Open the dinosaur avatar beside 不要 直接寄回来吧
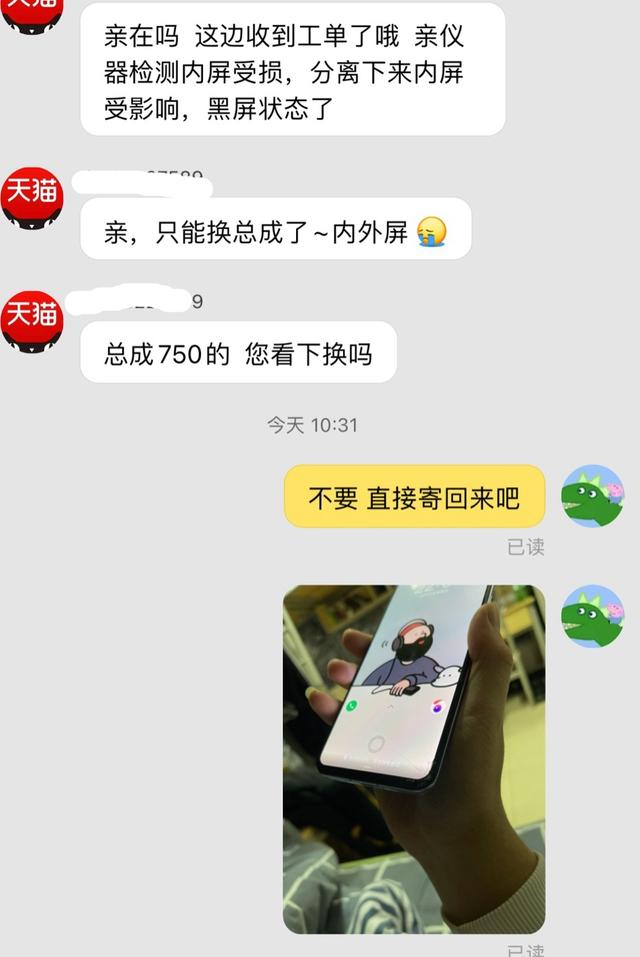Viewport: 640px width, 957px height. click(592, 496)
